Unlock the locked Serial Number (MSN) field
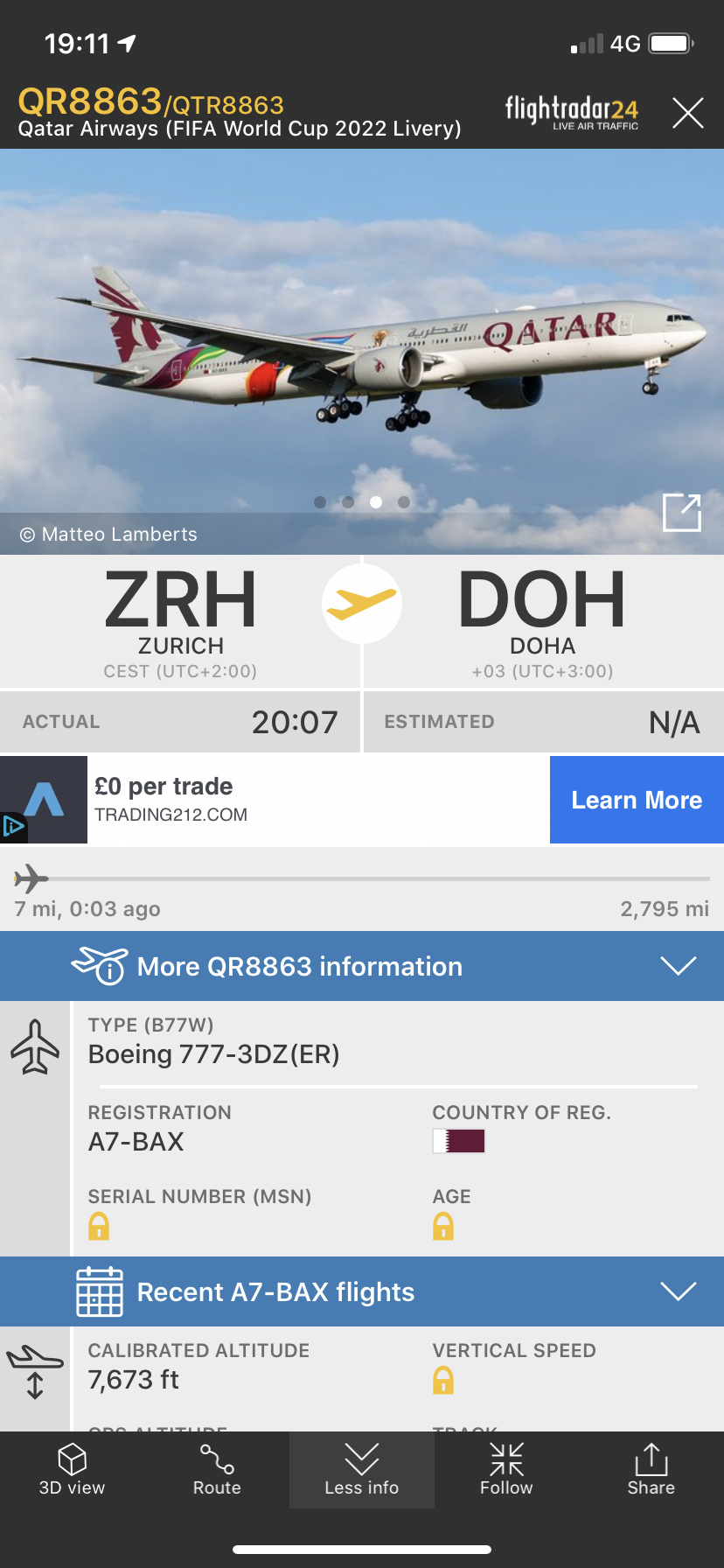 [x=99, y=1227]
